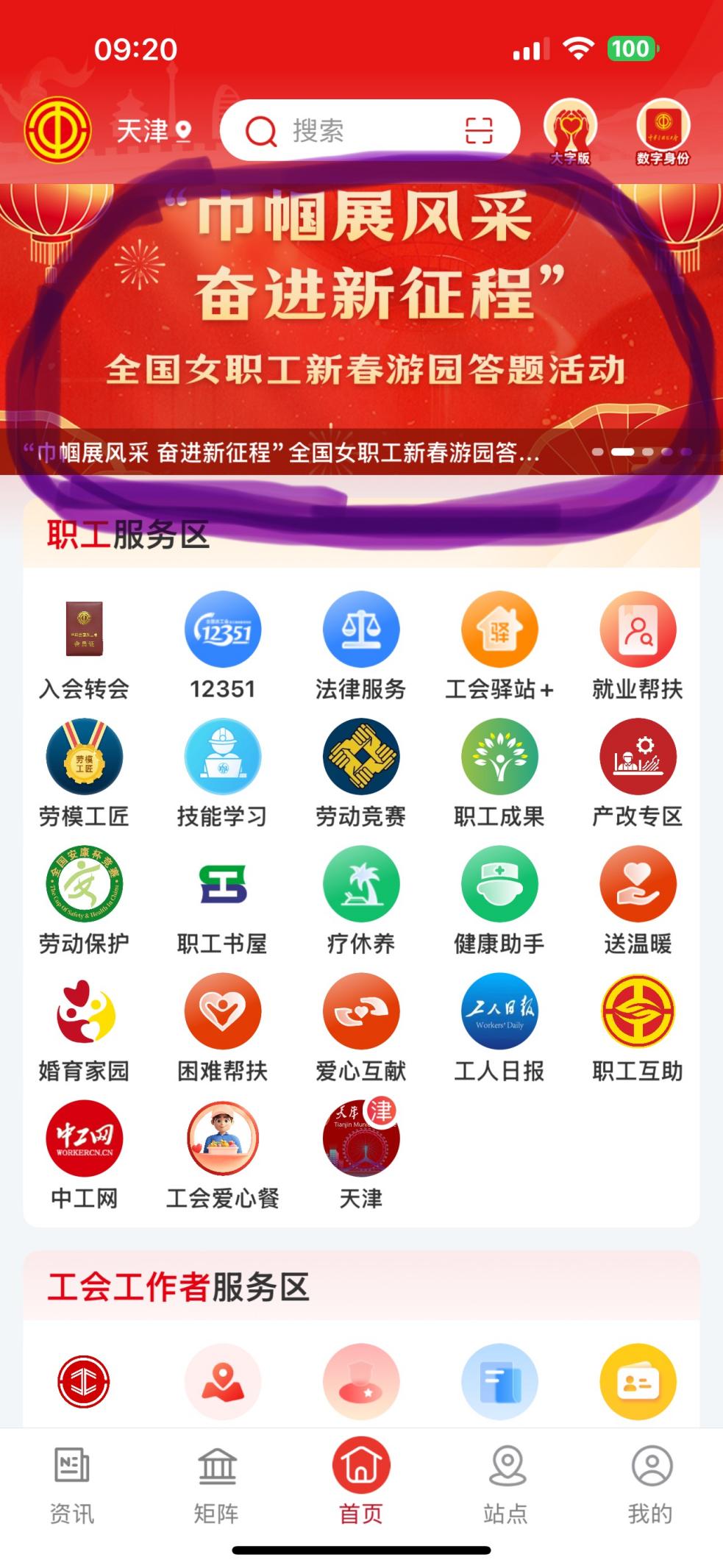Image resolution: width=723 pixels, height=1568 pixels.
Task: Switch to 大字版 large-text mode
Action: [570, 132]
